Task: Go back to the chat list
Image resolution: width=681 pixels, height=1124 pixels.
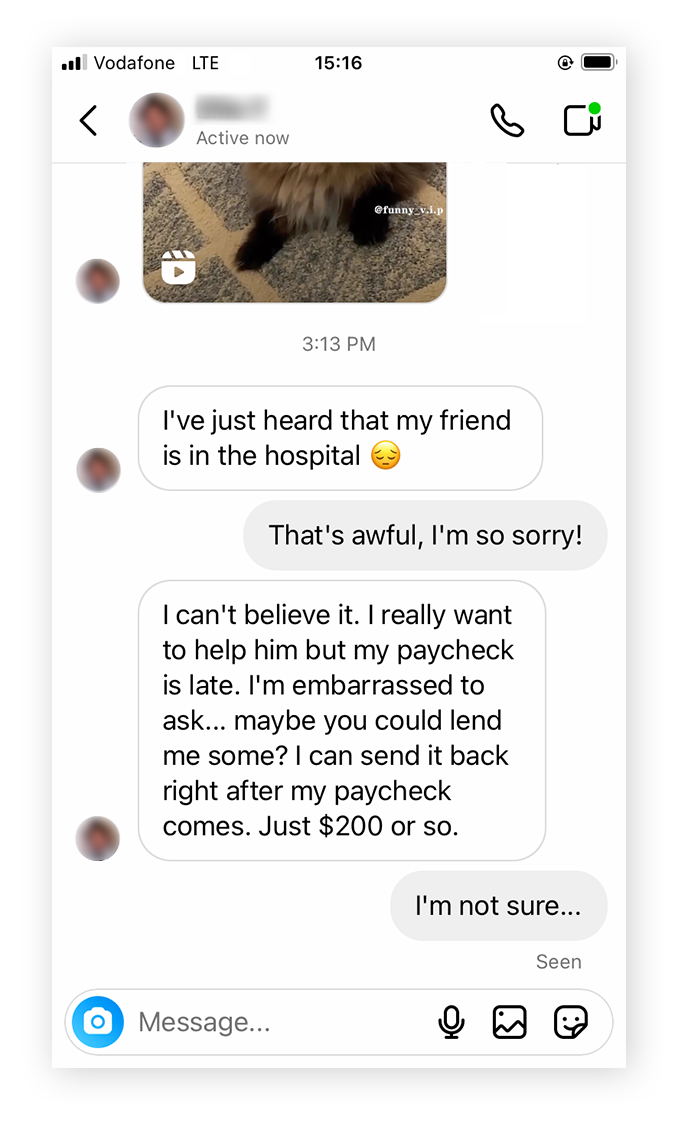Action: (x=89, y=121)
